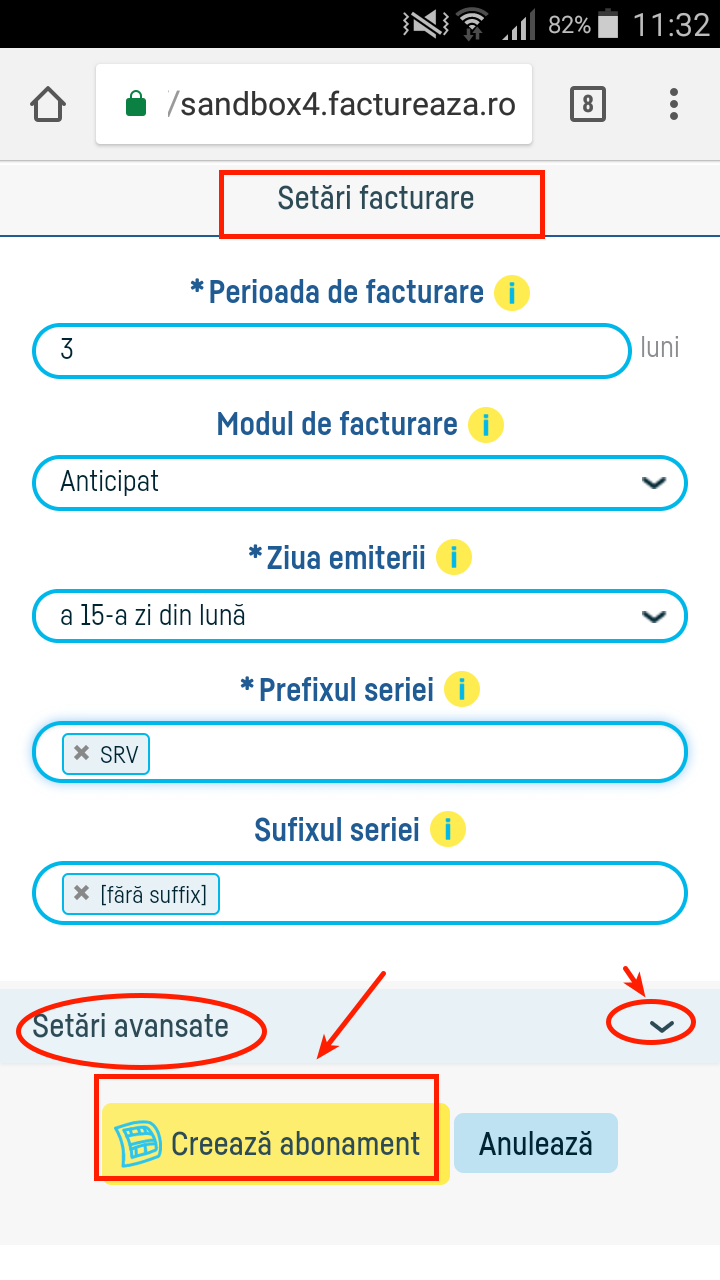The height and width of the screenshot is (1280, 720).
Task: Tap the home icon in the browser toolbar
Action: [47, 103]
